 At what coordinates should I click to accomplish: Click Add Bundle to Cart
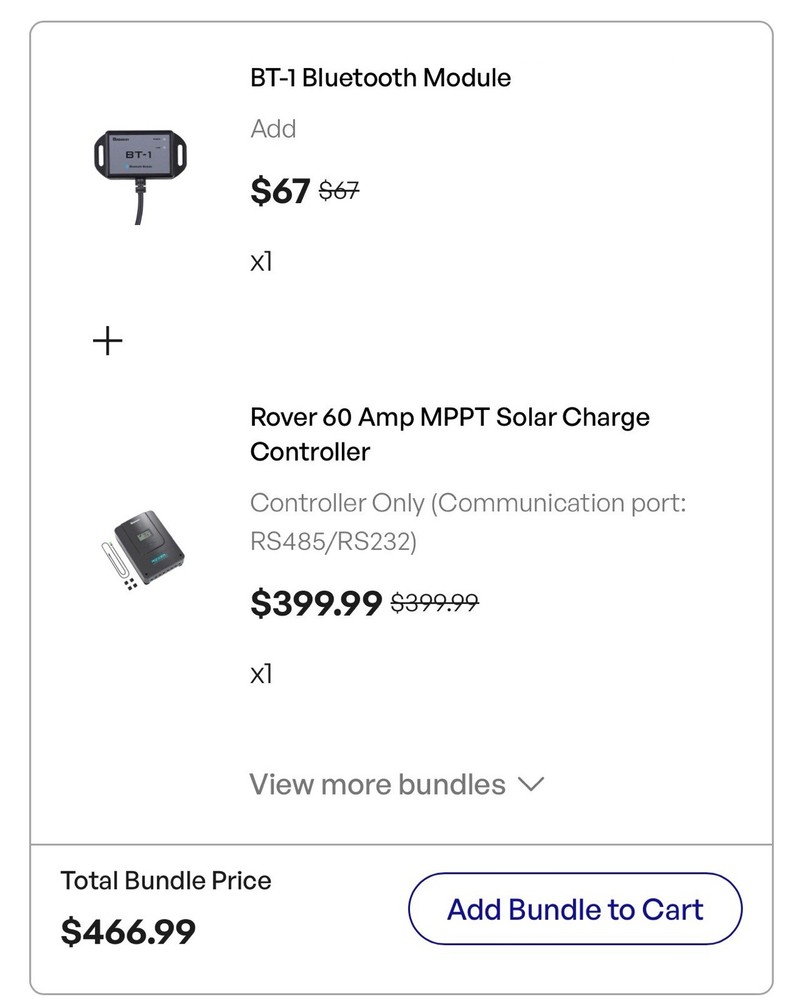point(575,909)
